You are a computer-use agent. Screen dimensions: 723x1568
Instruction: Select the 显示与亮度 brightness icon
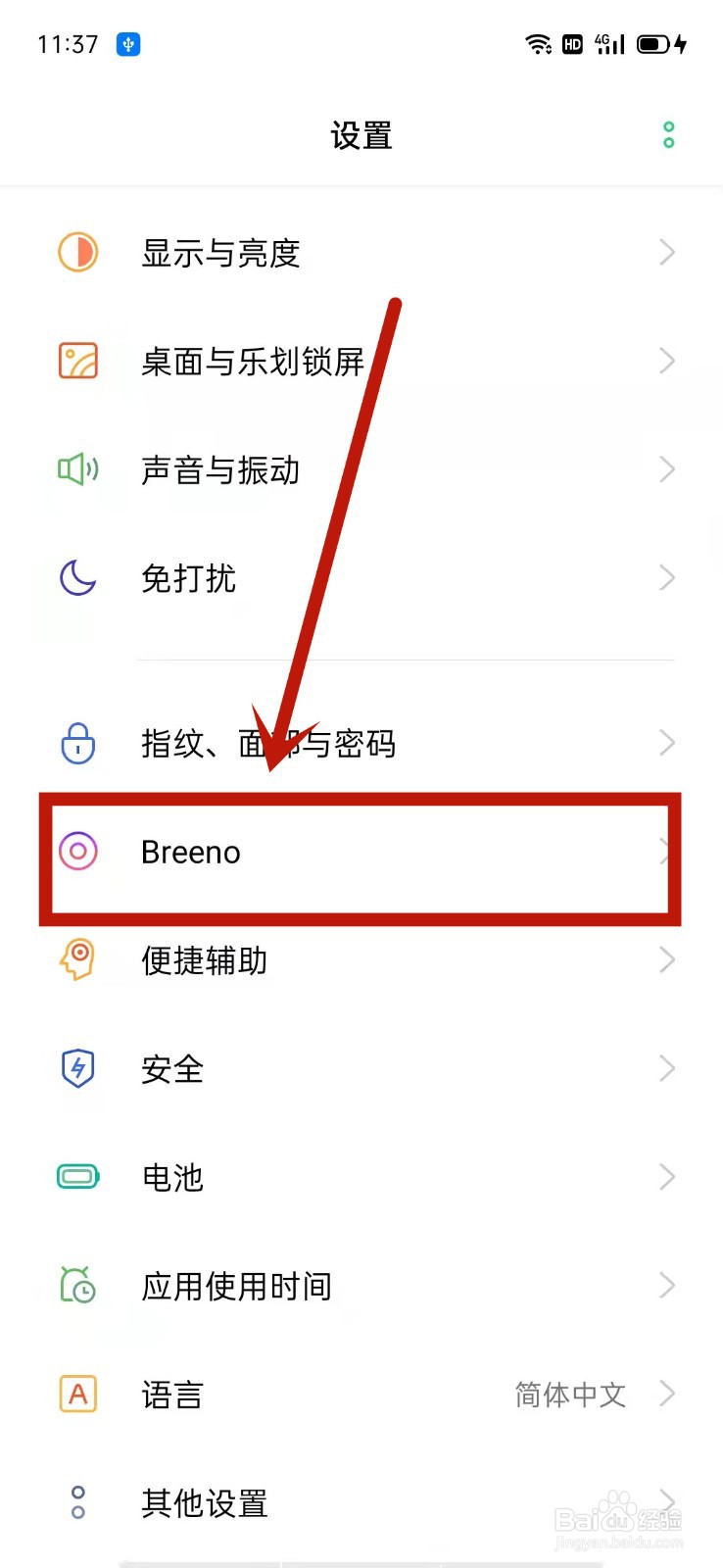coord(77,253)
